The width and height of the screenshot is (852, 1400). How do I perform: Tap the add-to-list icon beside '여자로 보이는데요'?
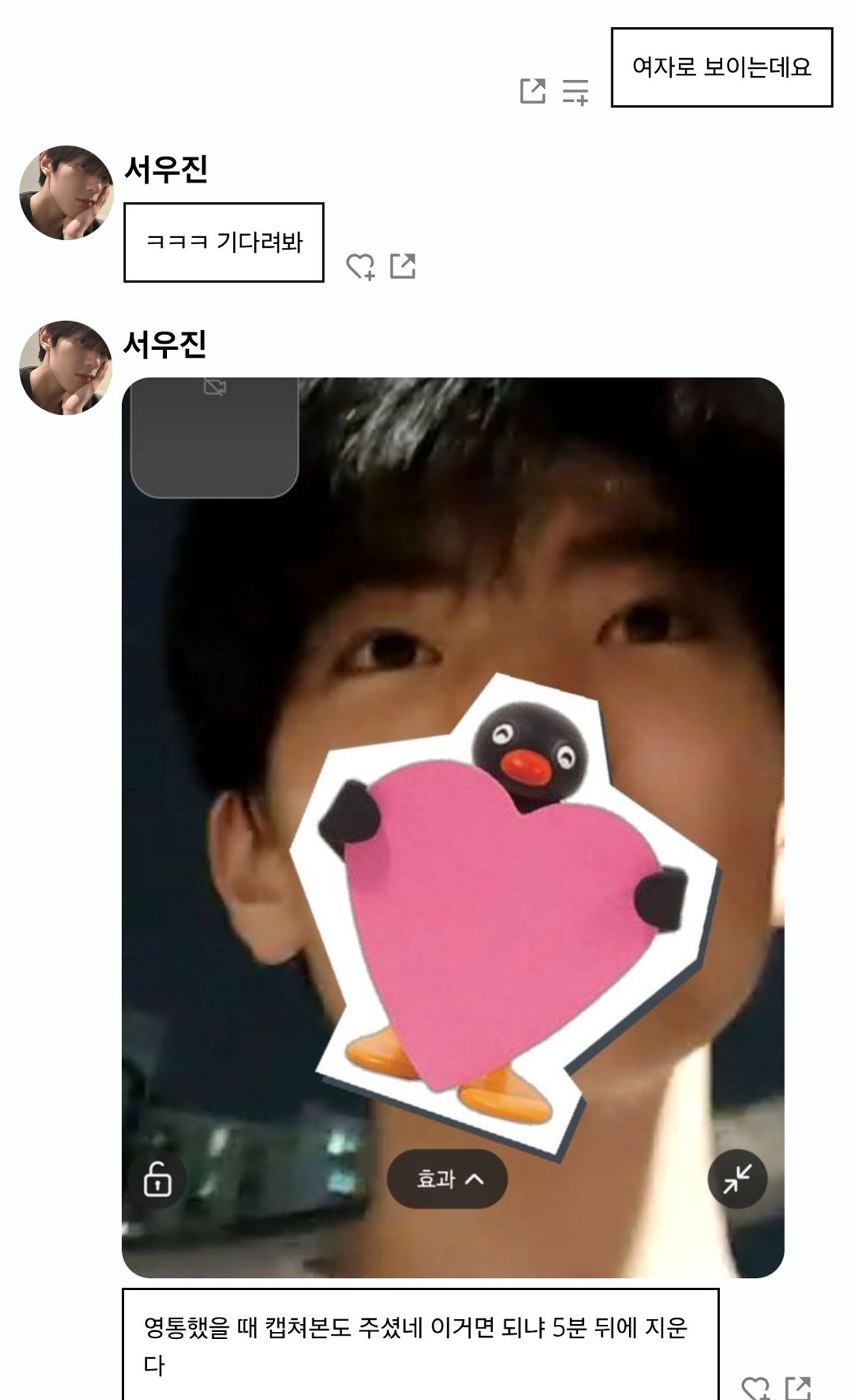tap(575, 92)
